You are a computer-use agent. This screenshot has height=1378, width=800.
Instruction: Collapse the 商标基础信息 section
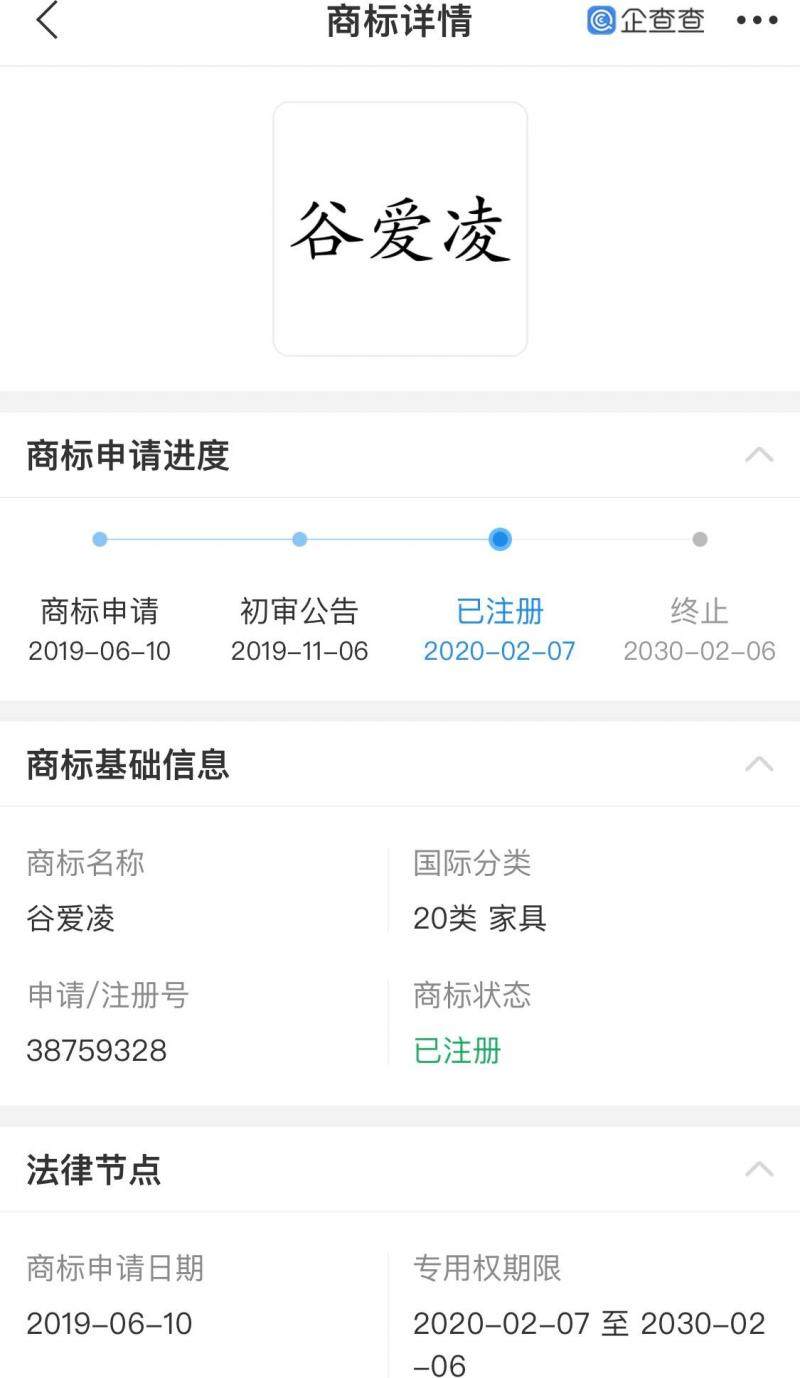[759, 764]
